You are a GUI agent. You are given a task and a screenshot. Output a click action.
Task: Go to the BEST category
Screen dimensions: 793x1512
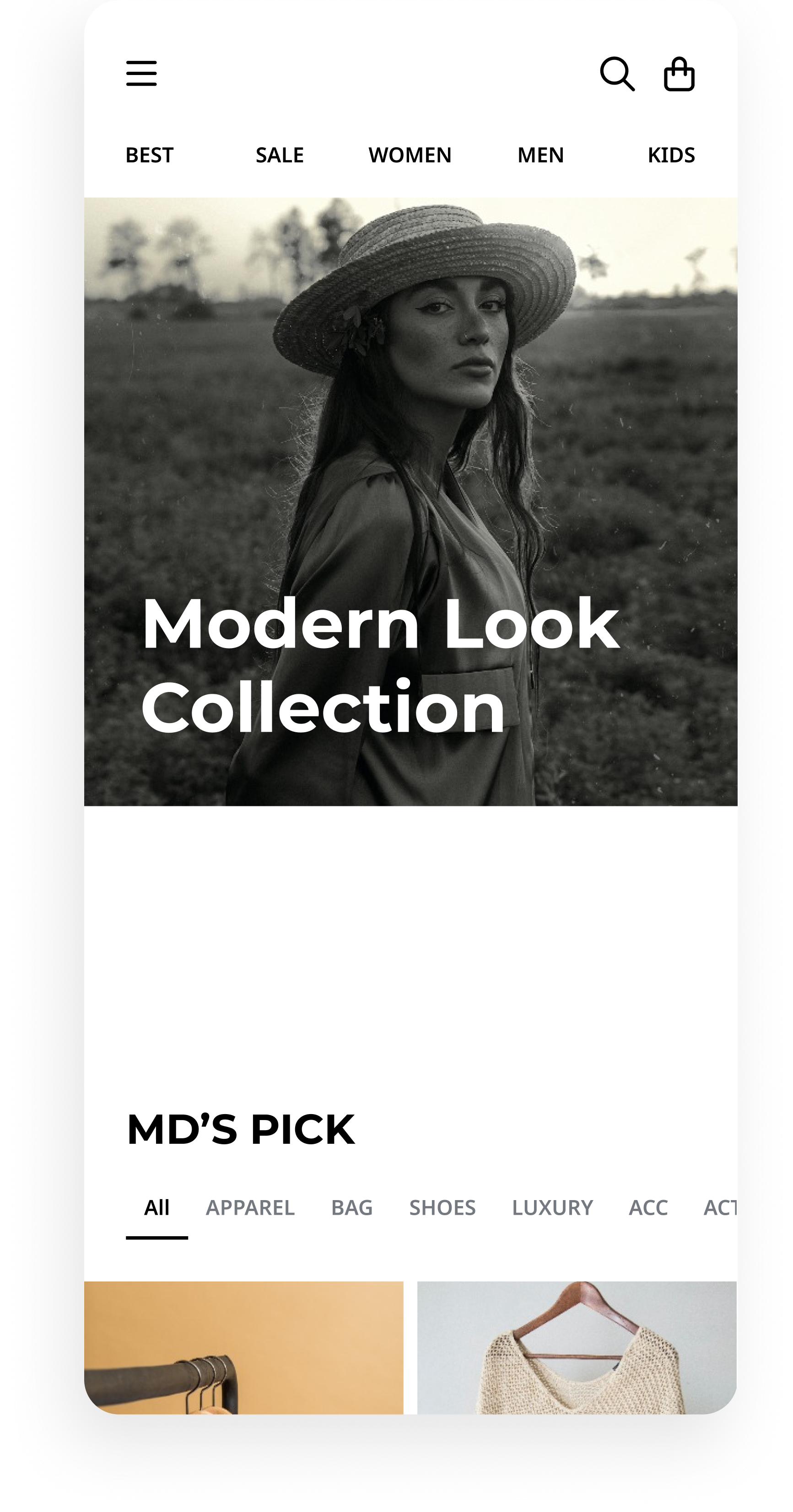[149, 155]
